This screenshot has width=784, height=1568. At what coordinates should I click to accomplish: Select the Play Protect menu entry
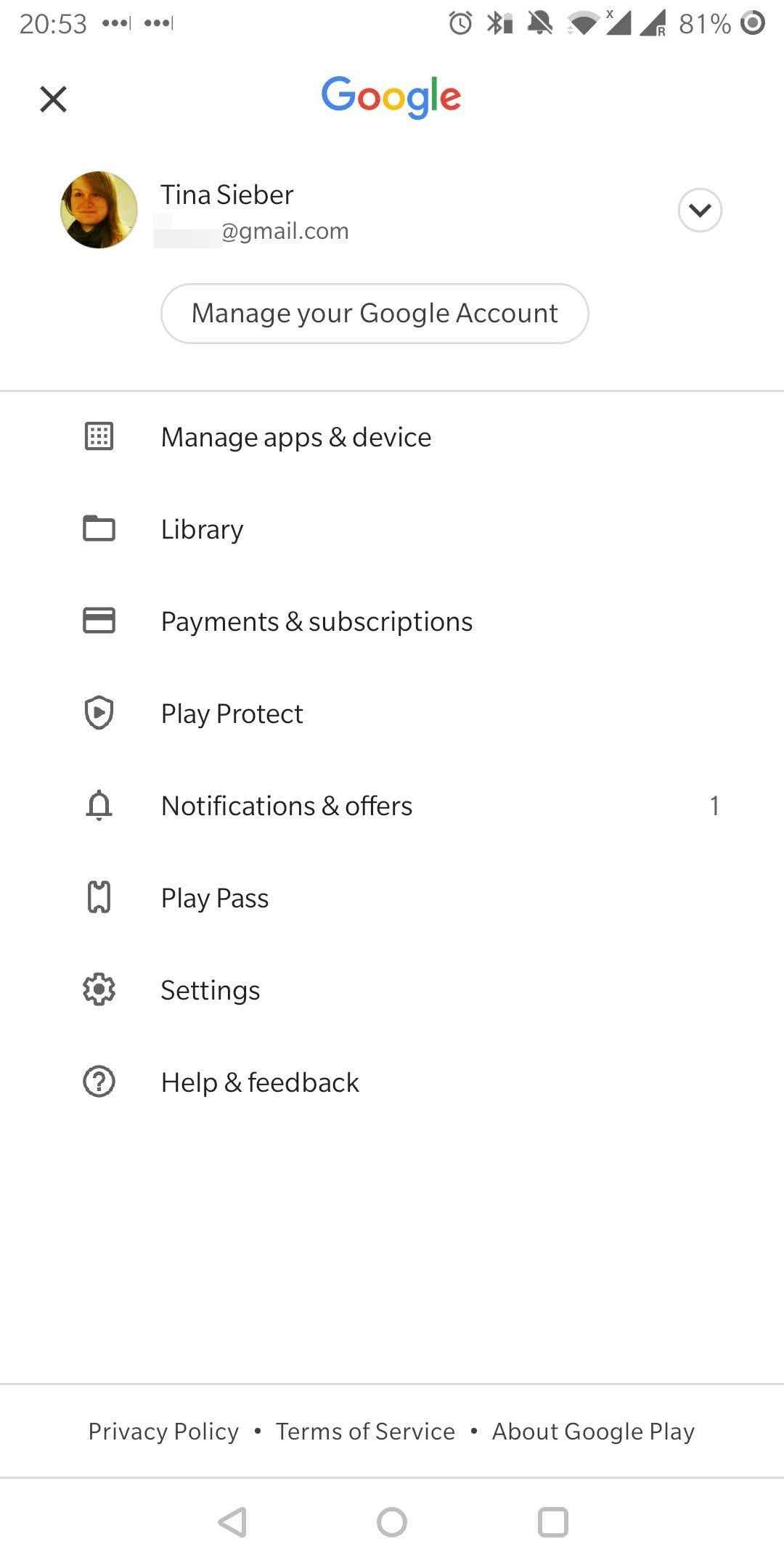(232, 713)
